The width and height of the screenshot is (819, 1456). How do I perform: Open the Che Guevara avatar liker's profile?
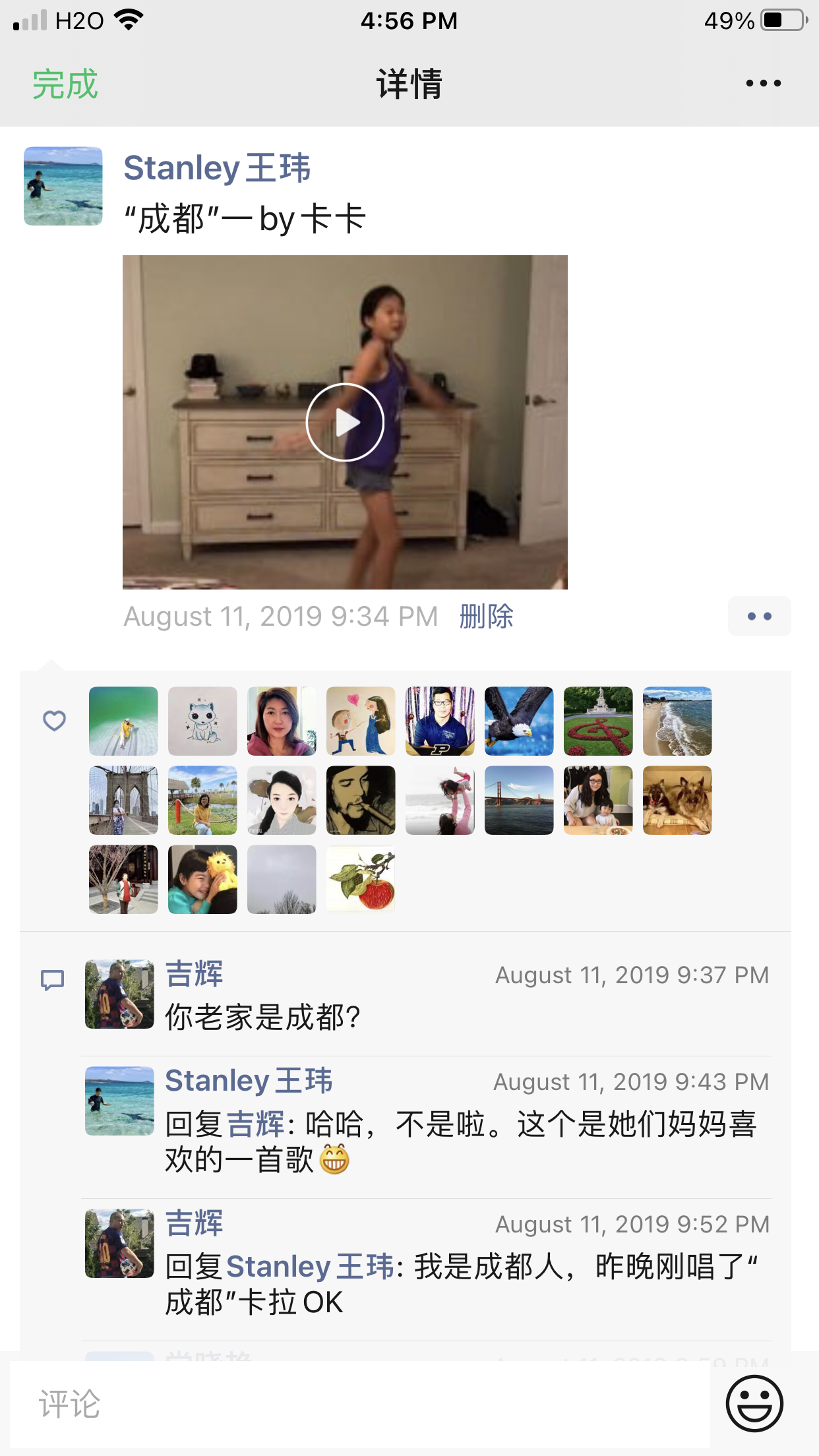pos(361,800)
